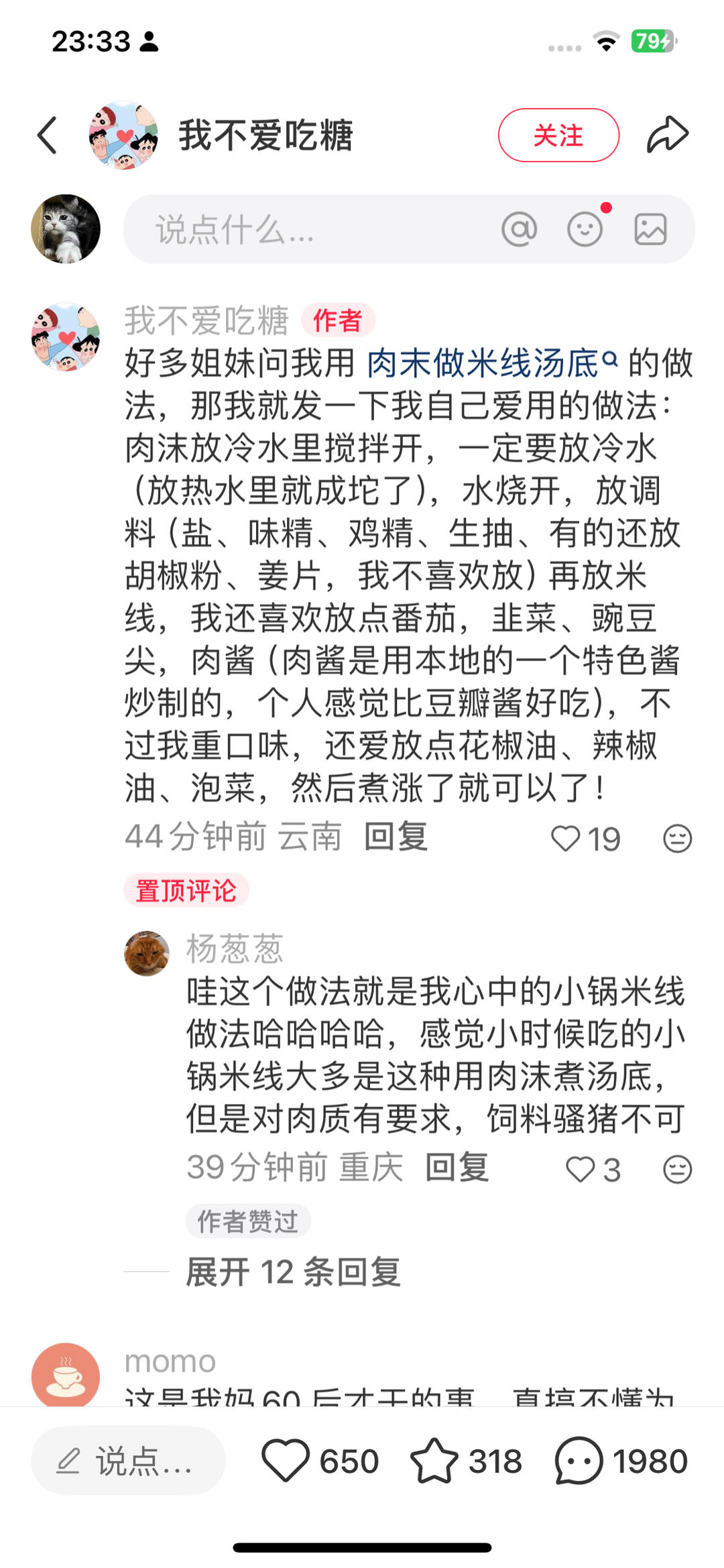Go back using the top-left arrow
724x1568 pixels.
[47, 135]
